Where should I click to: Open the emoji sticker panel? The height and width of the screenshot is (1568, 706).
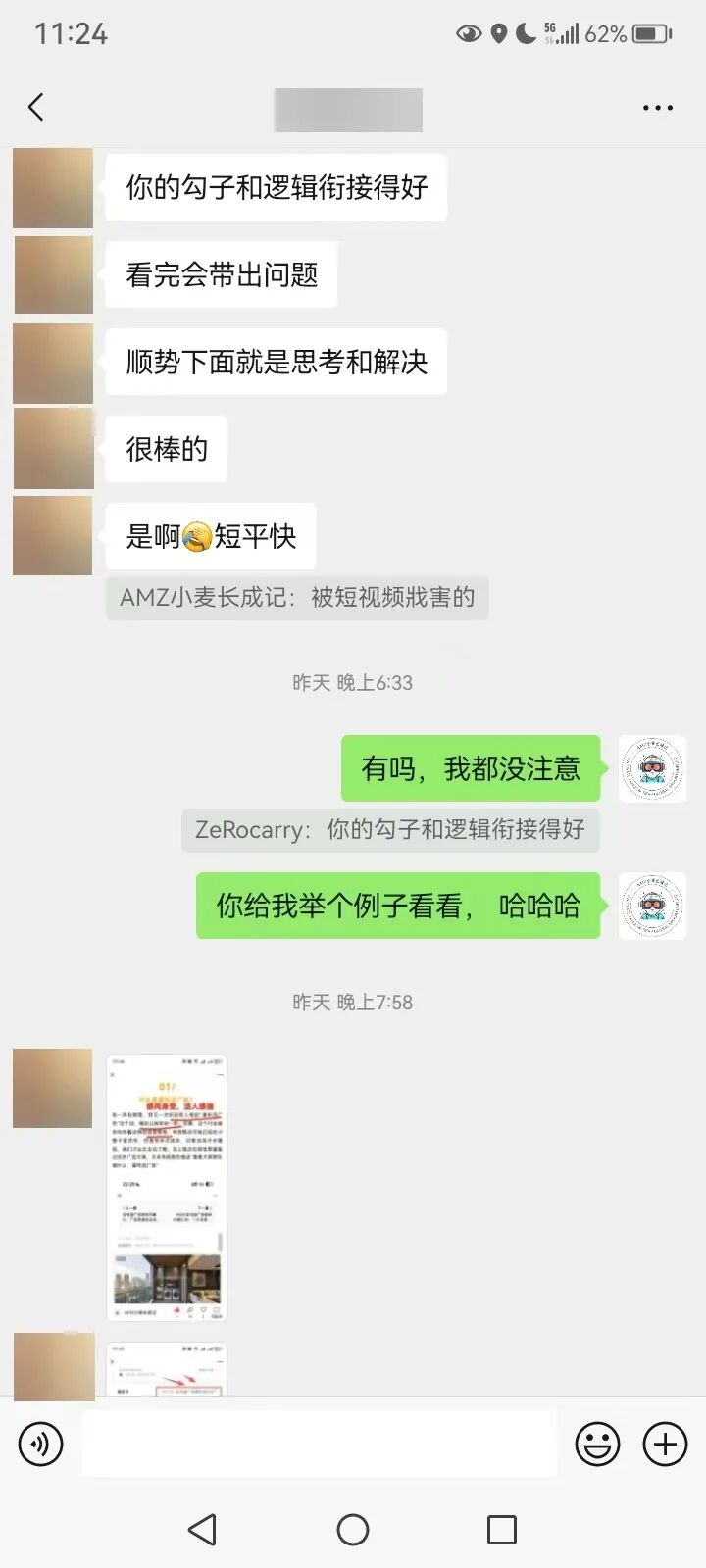[x=597, y=1444]
